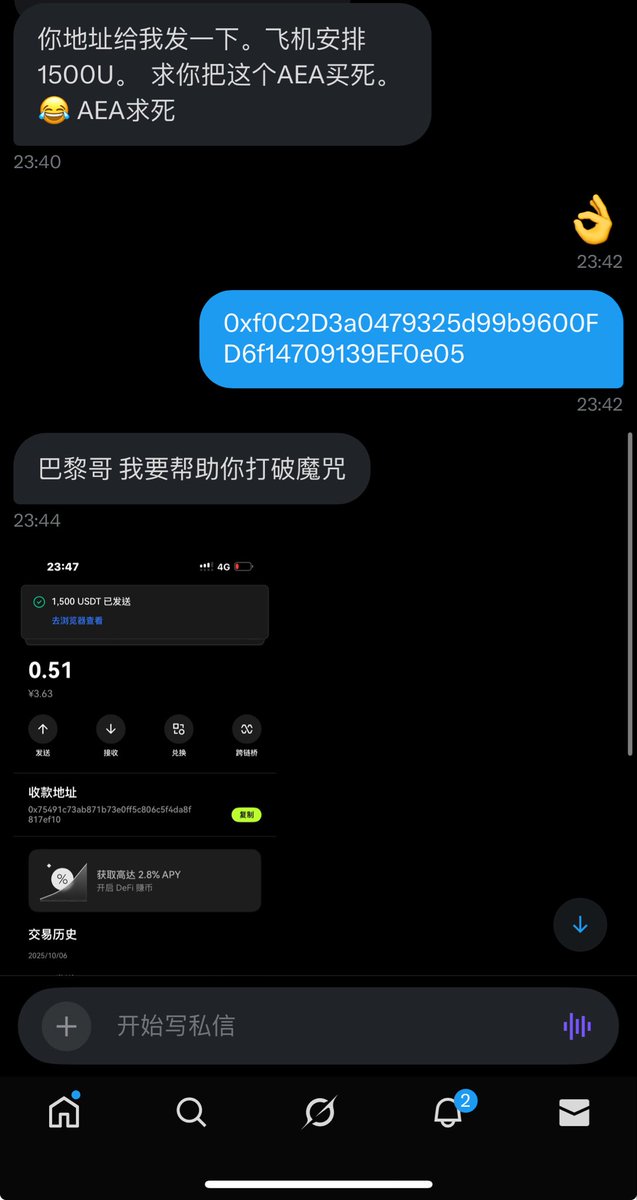637x1200 pixels.
Task: Jump to latest messages with down arrow
Action: (x=580, y=925)
